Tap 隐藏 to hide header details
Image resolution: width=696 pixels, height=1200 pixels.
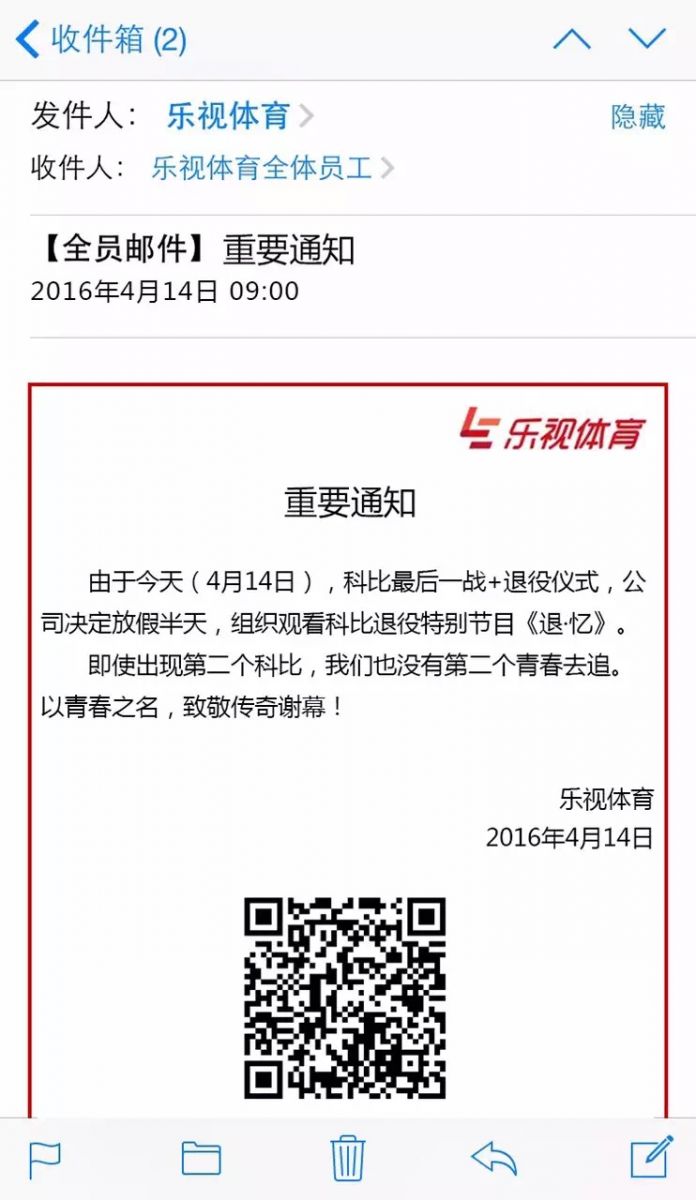(x=638, y=117)
